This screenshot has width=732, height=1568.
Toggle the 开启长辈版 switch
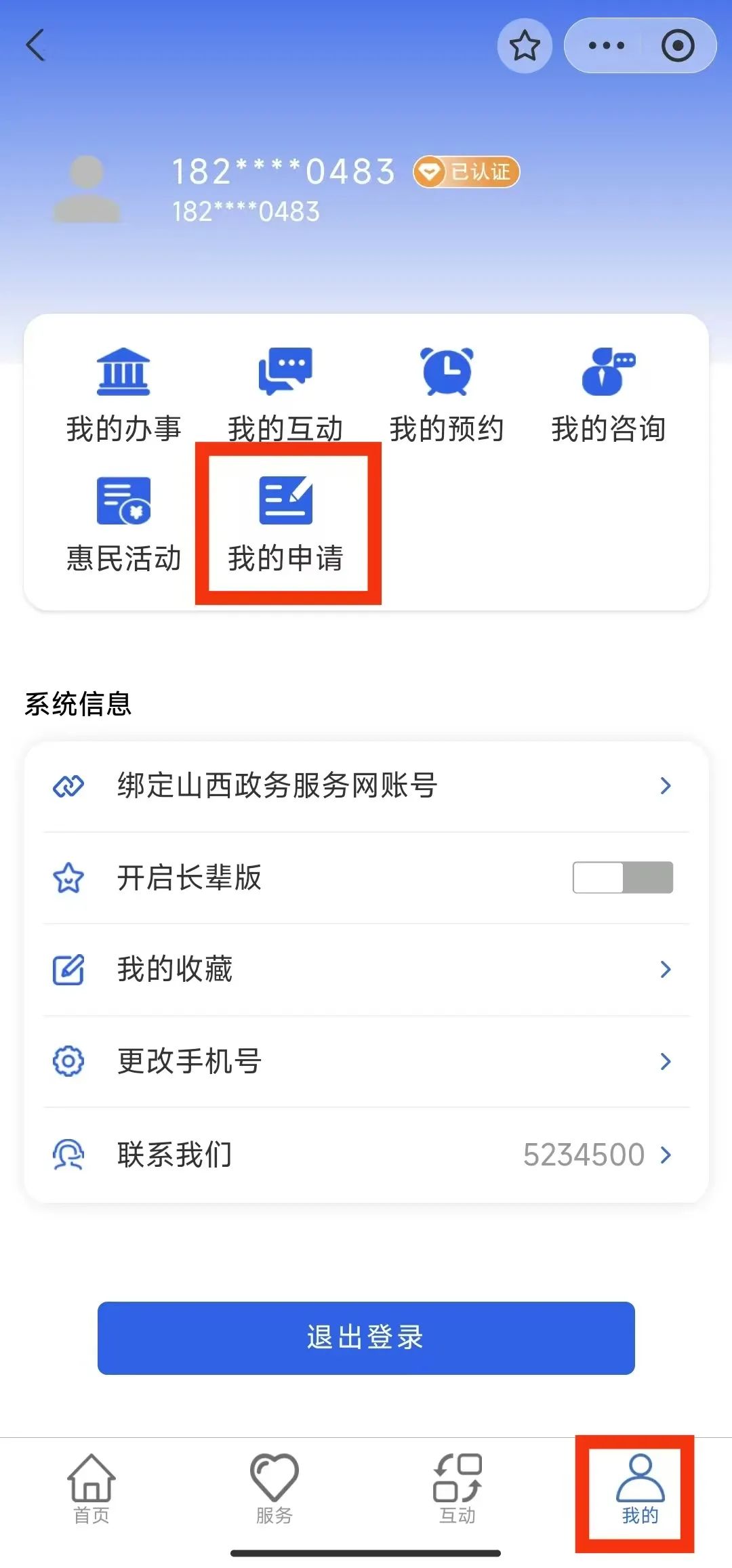click(622, 878)
